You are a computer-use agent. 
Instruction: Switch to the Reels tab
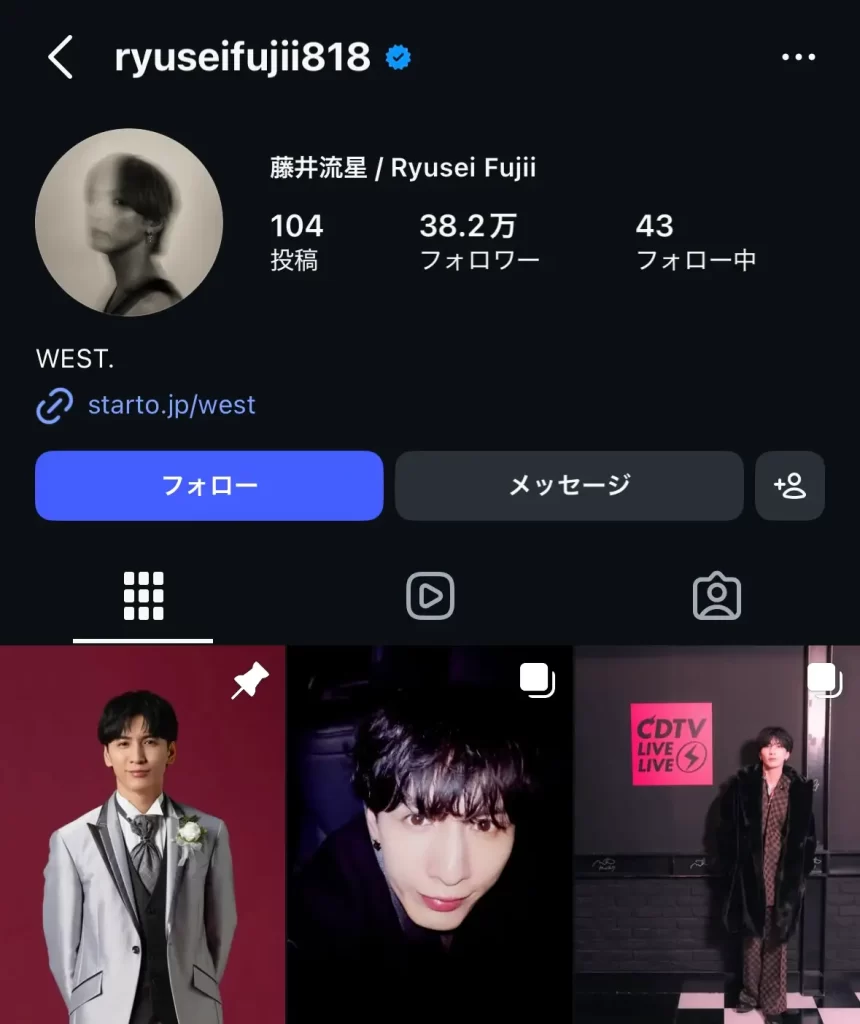pos(430,597)
